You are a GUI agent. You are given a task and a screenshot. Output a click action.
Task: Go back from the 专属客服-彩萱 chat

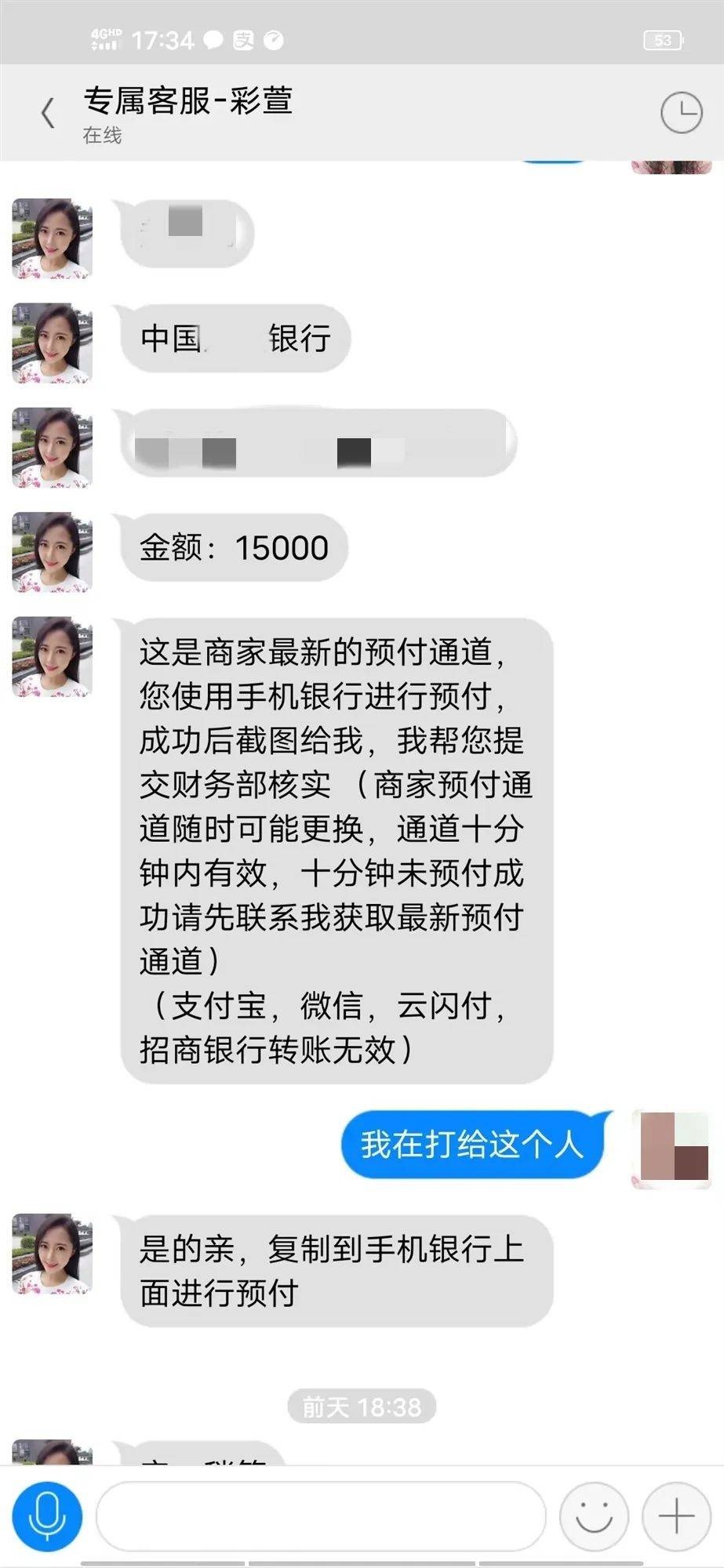[48, 113]
